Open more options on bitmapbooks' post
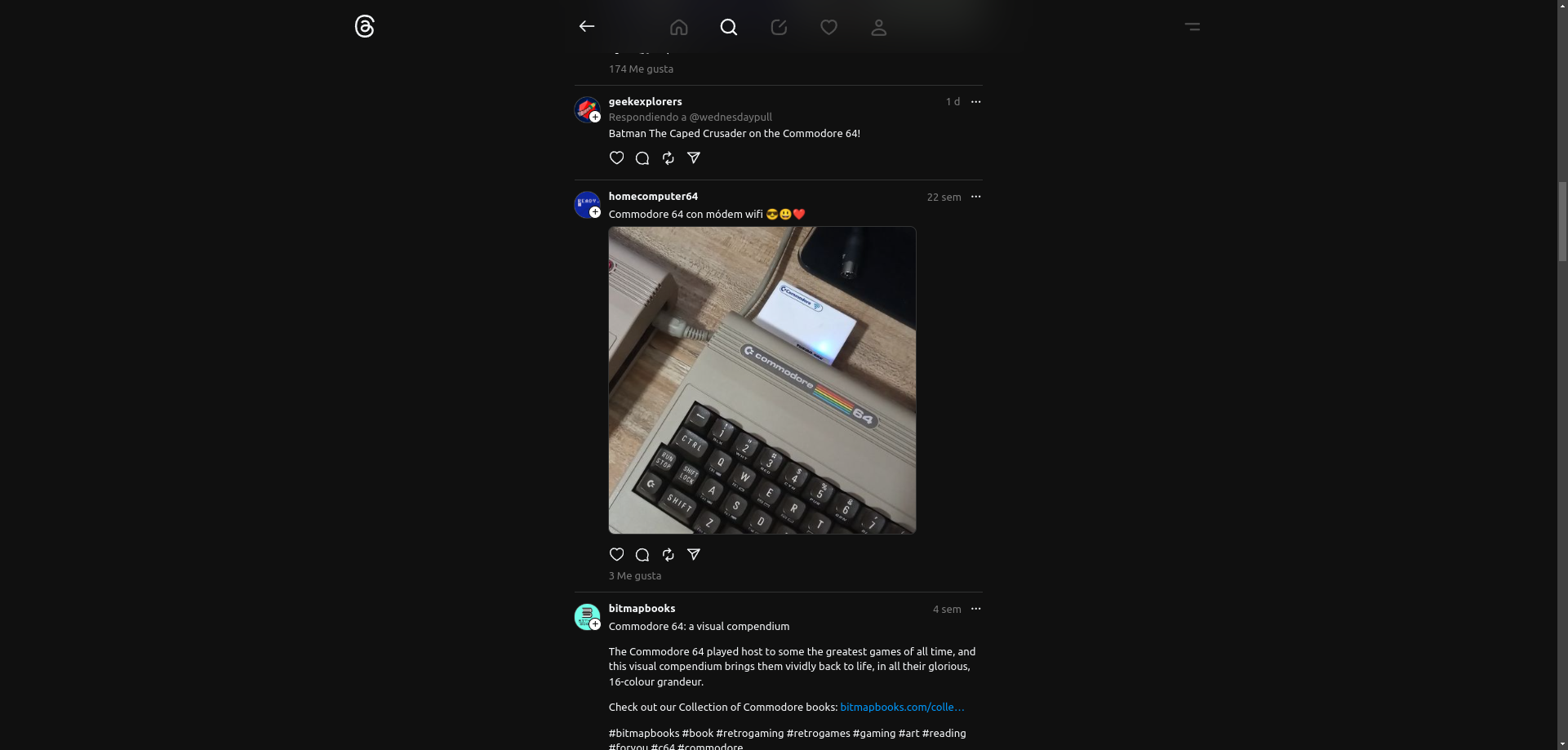The width and height of the screenshot is (1568, 750). point(975,609)
